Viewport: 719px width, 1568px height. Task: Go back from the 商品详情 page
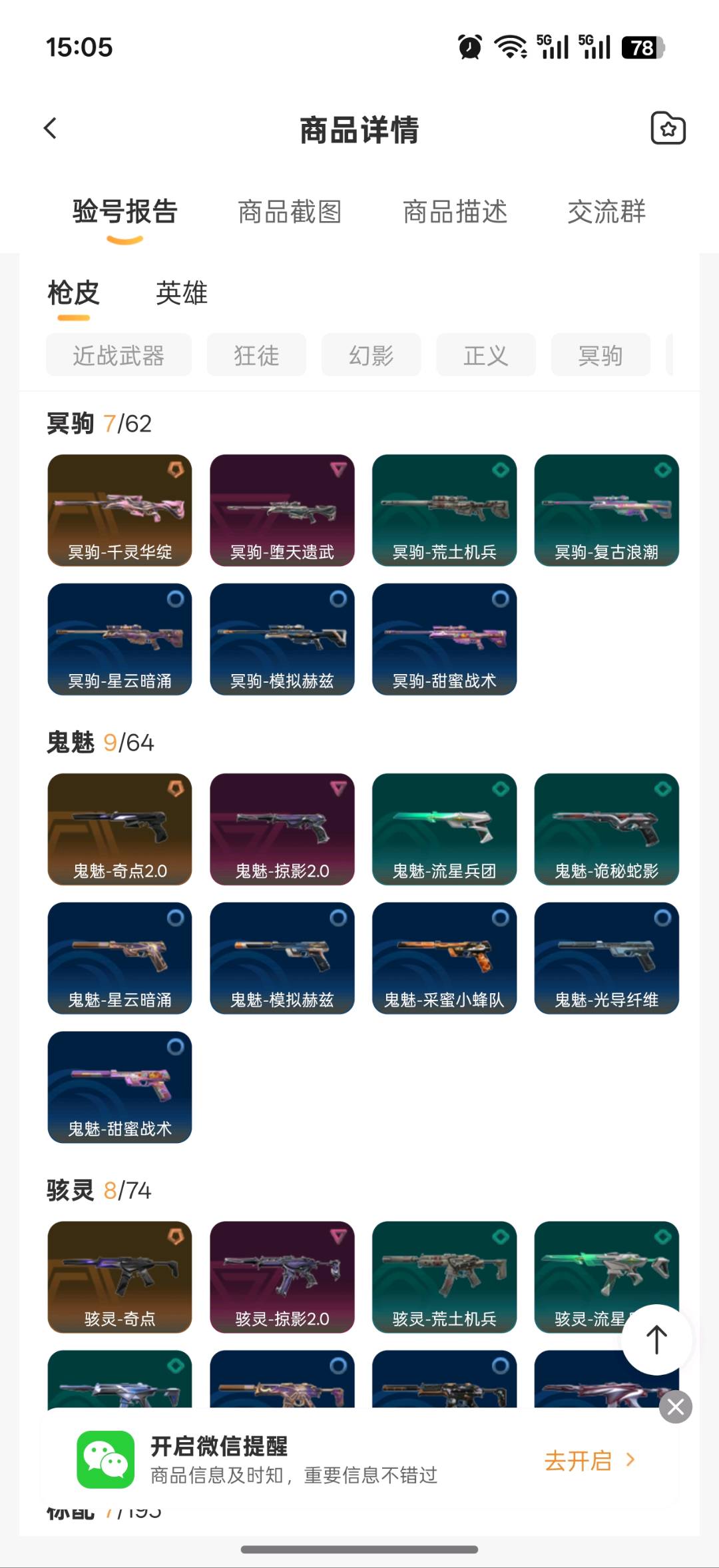tap(50, 128)
